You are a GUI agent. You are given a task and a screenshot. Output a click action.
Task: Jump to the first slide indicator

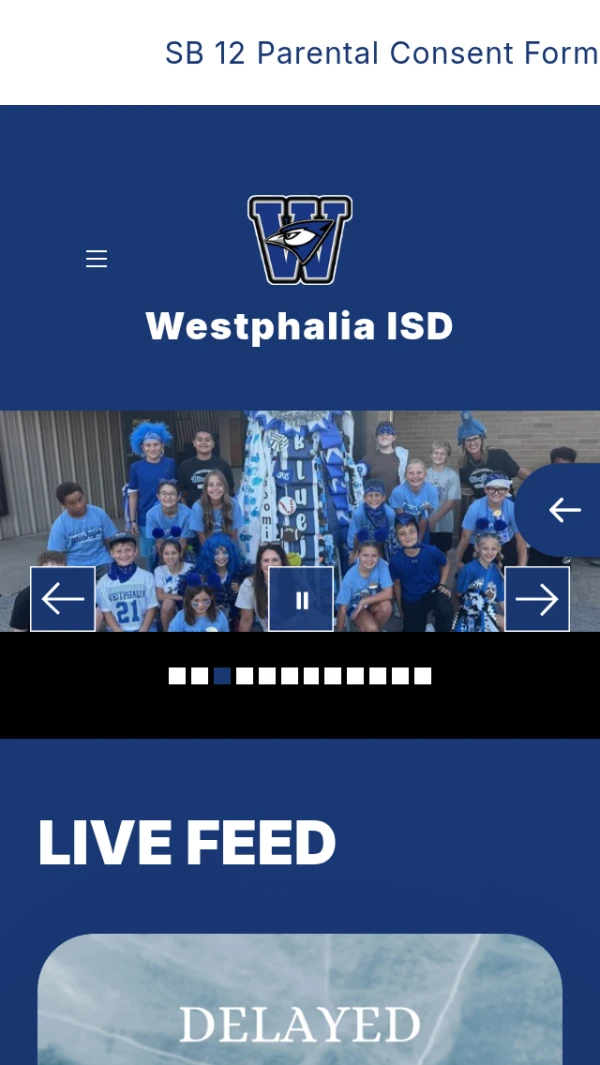click(x=177, y=676)
